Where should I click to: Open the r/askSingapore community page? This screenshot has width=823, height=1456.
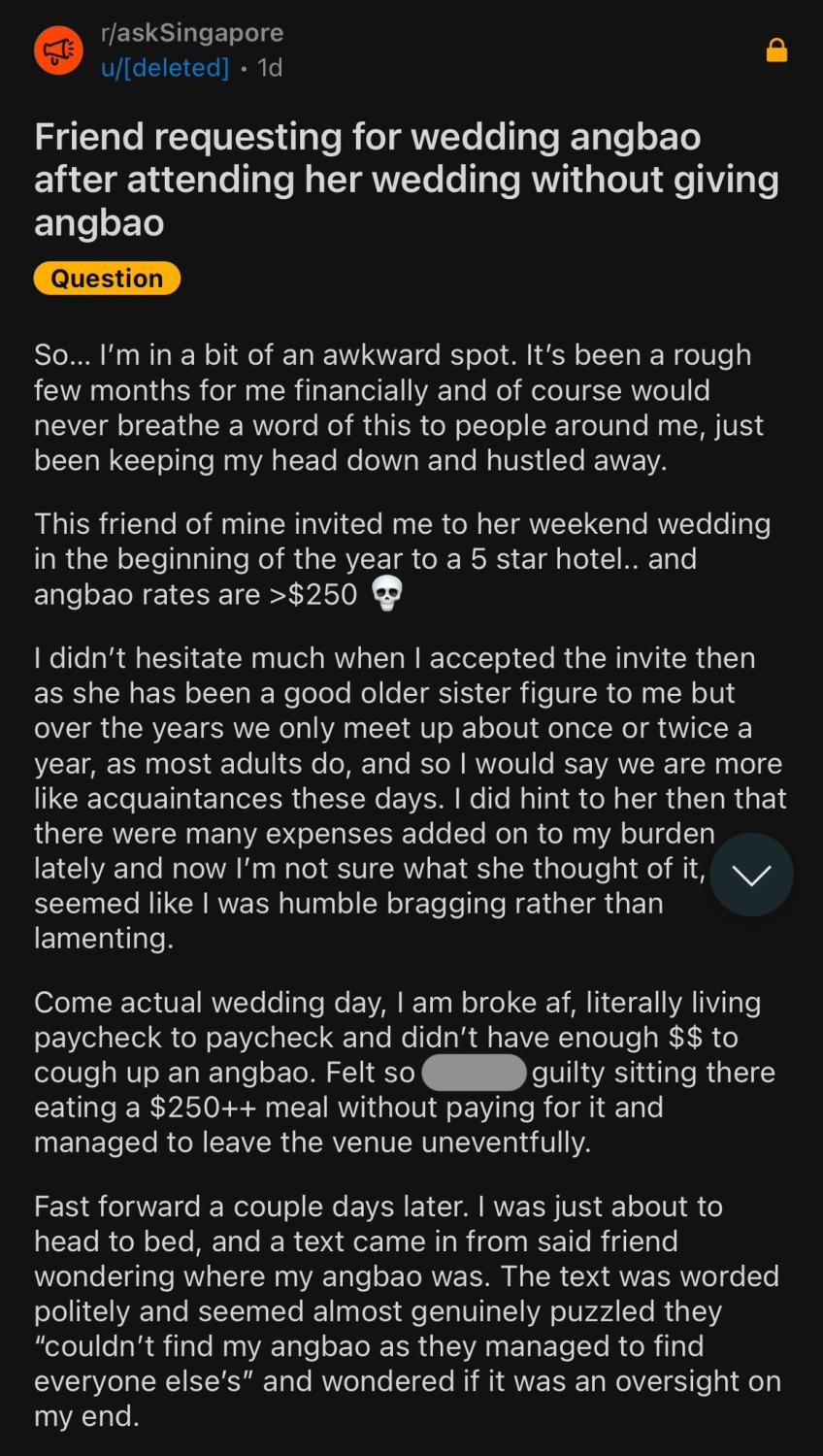(192, 33)
